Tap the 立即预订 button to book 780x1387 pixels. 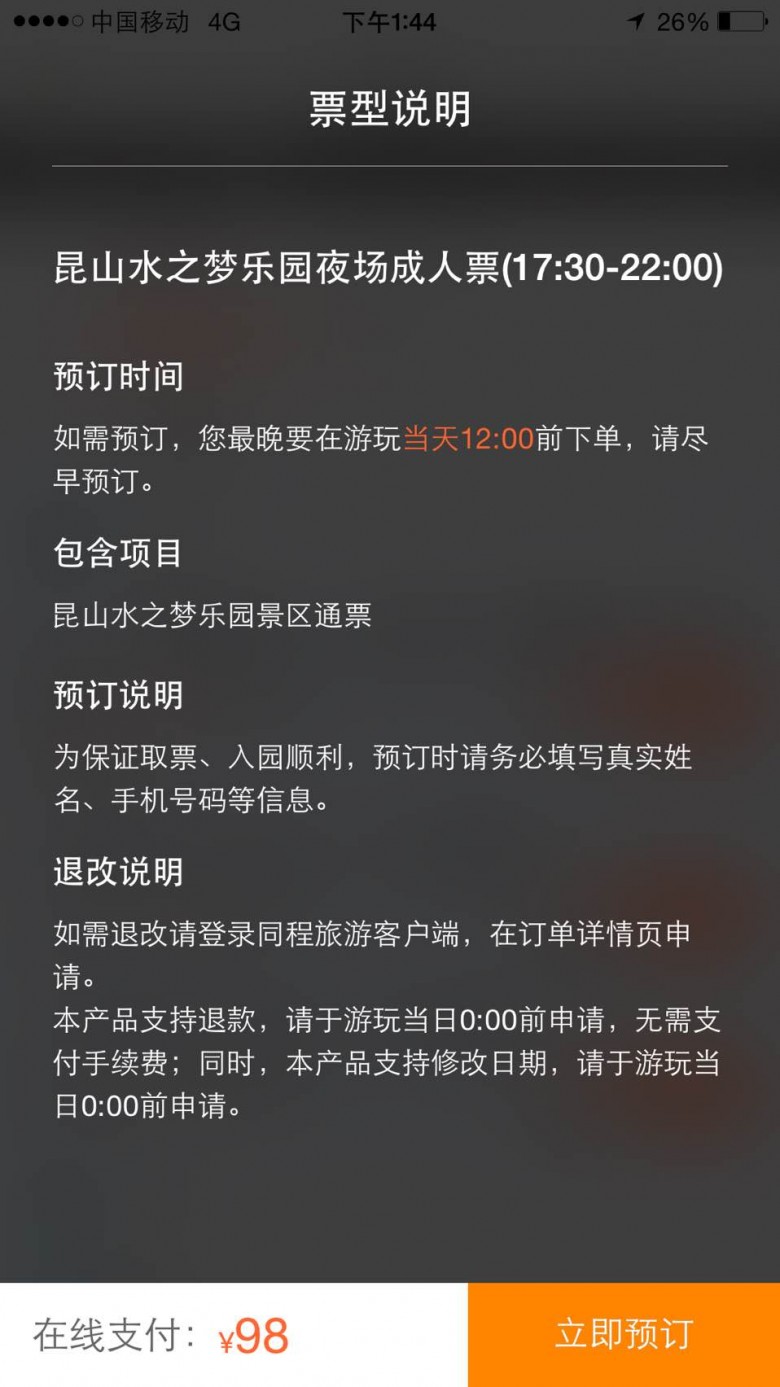tap(624, 1334)
